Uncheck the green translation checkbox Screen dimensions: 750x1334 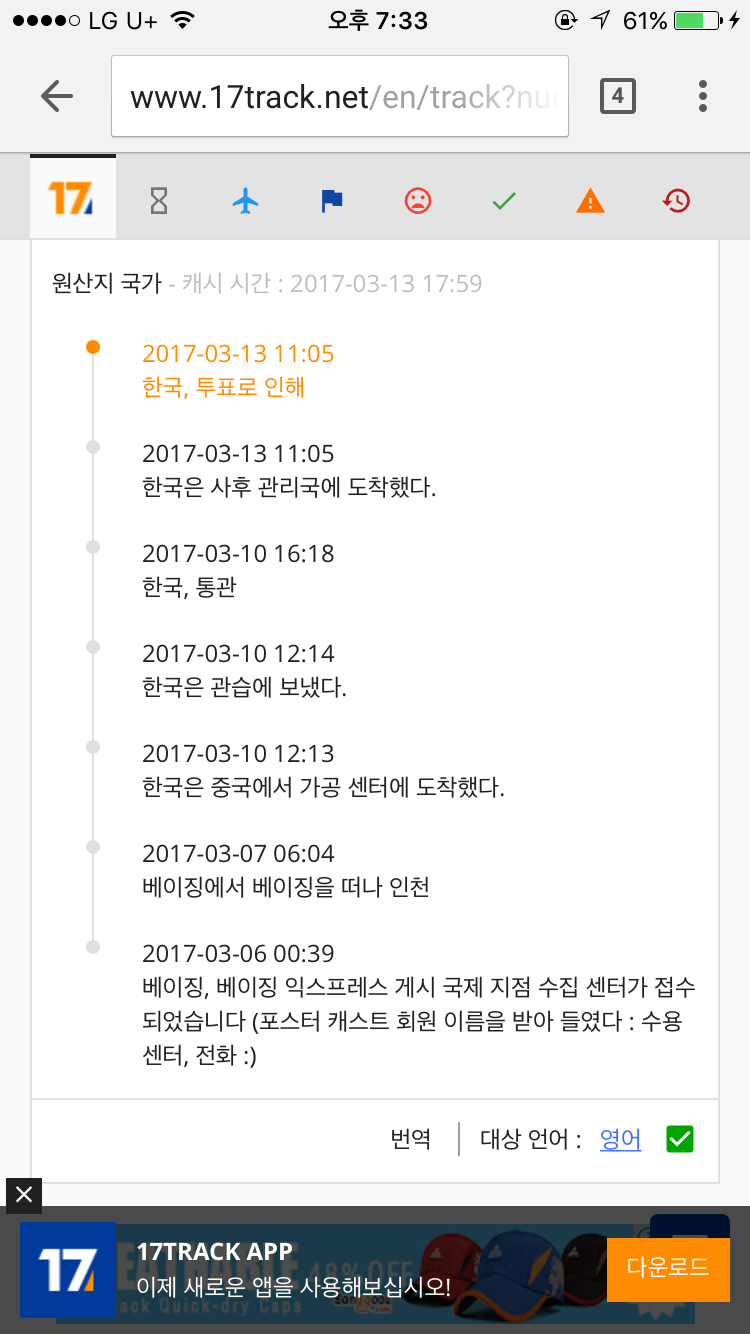(x=680, y=1138)
